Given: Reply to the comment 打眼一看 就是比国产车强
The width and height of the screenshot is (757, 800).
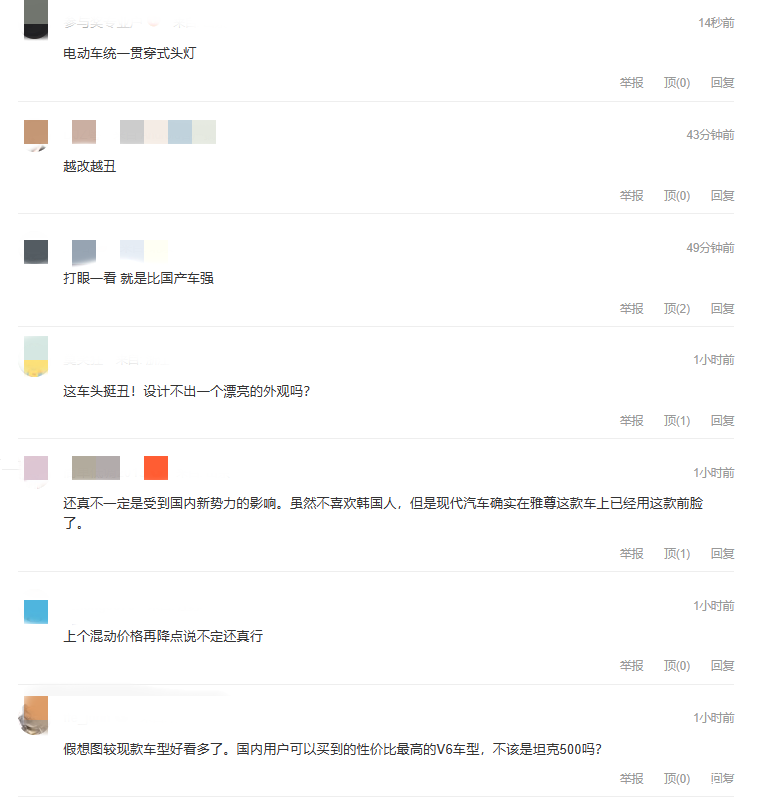Looking at the screenshot, I should point(722,309).
